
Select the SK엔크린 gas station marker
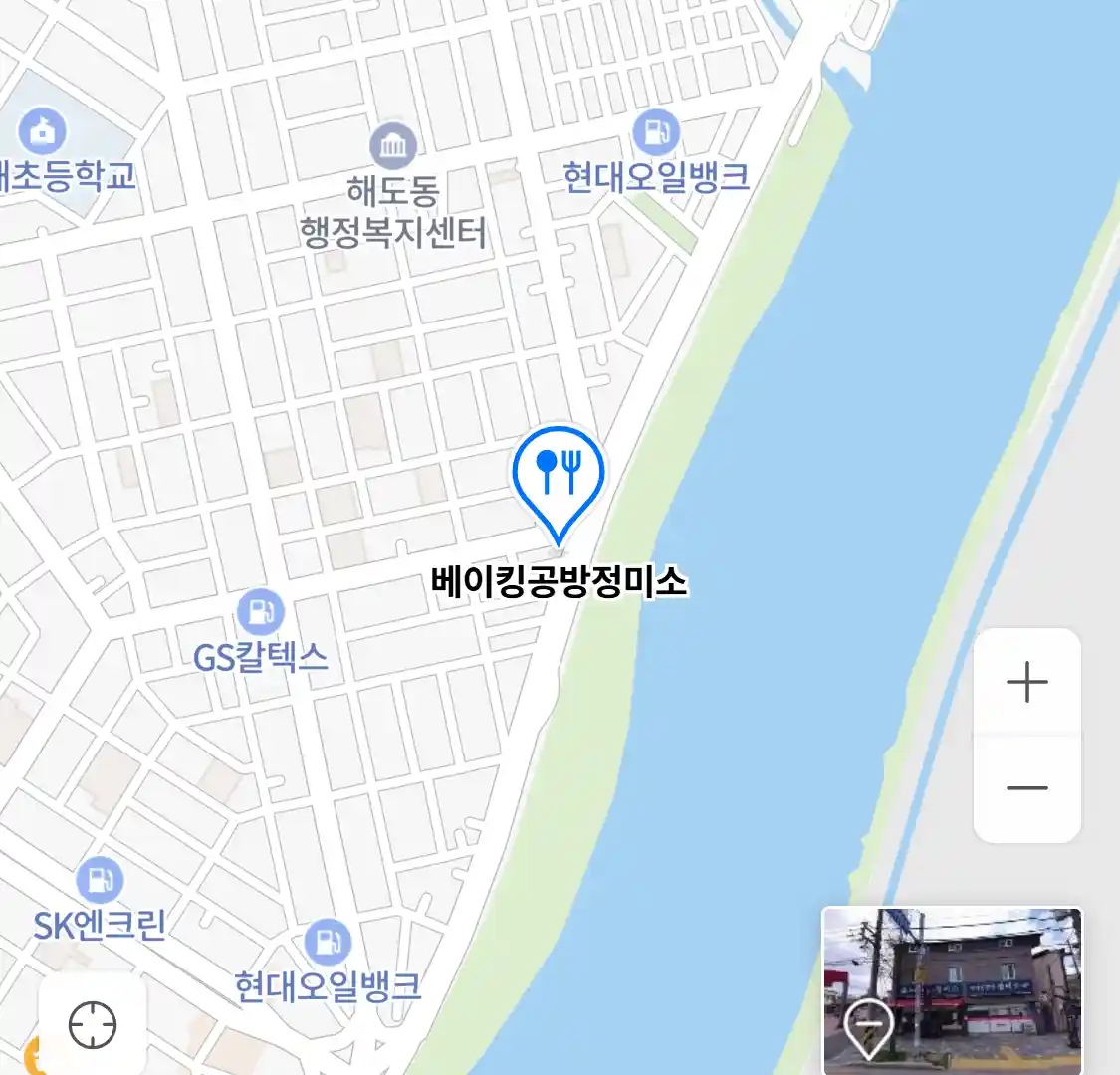100,880
